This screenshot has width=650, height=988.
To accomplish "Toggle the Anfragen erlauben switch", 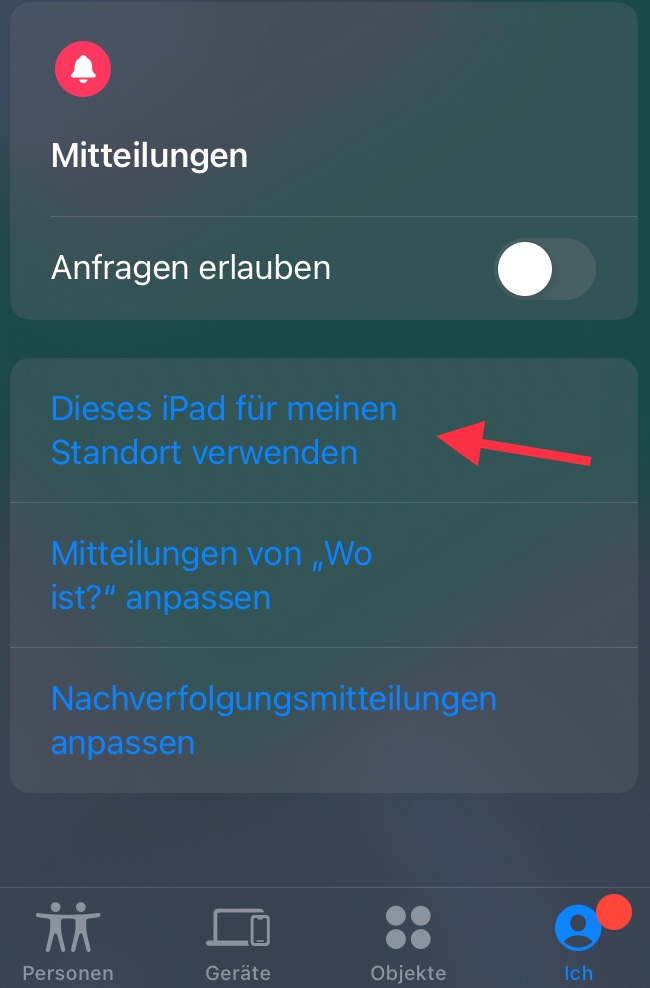I will (x=545, y=269).
